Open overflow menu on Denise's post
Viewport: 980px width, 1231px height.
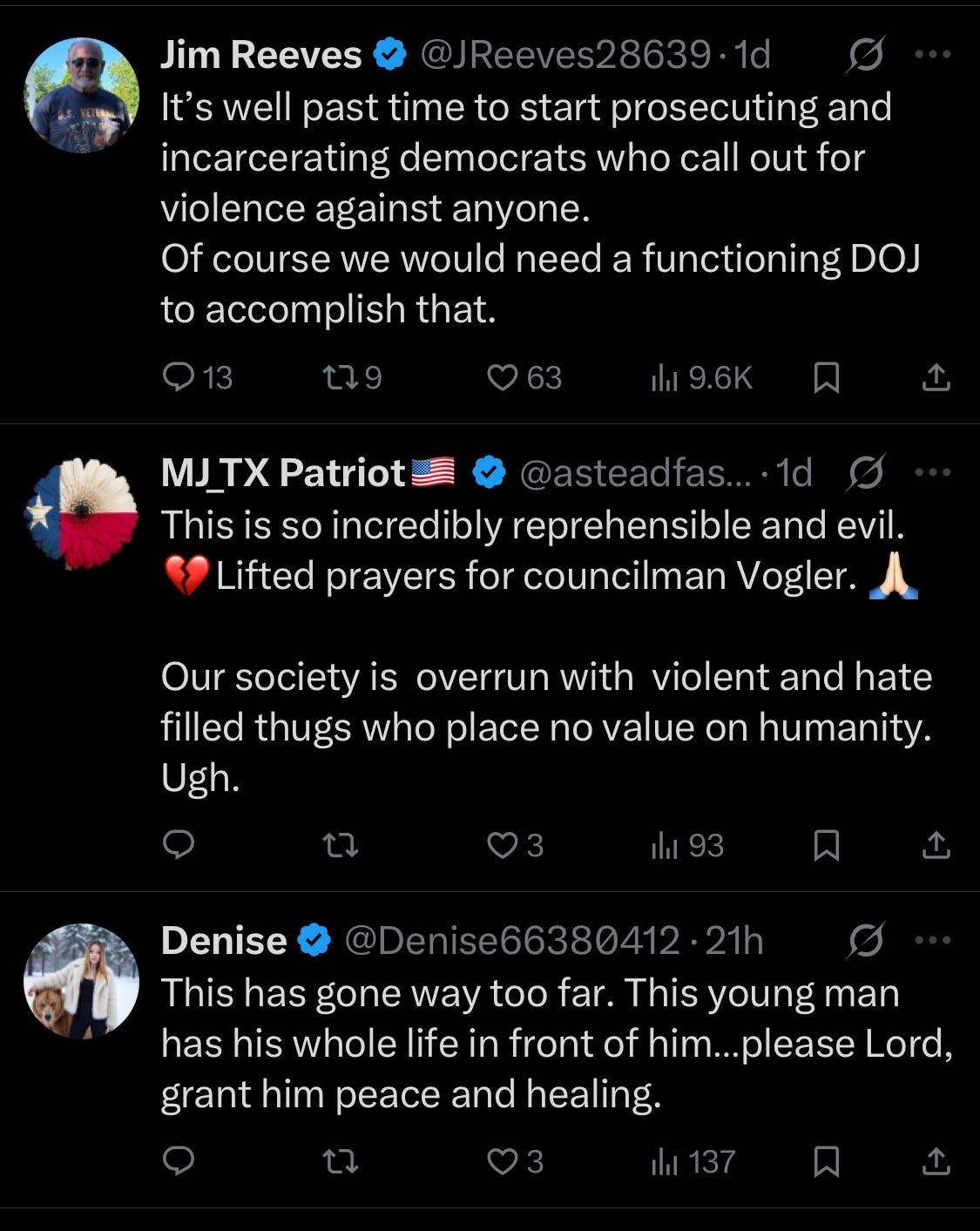933,940
